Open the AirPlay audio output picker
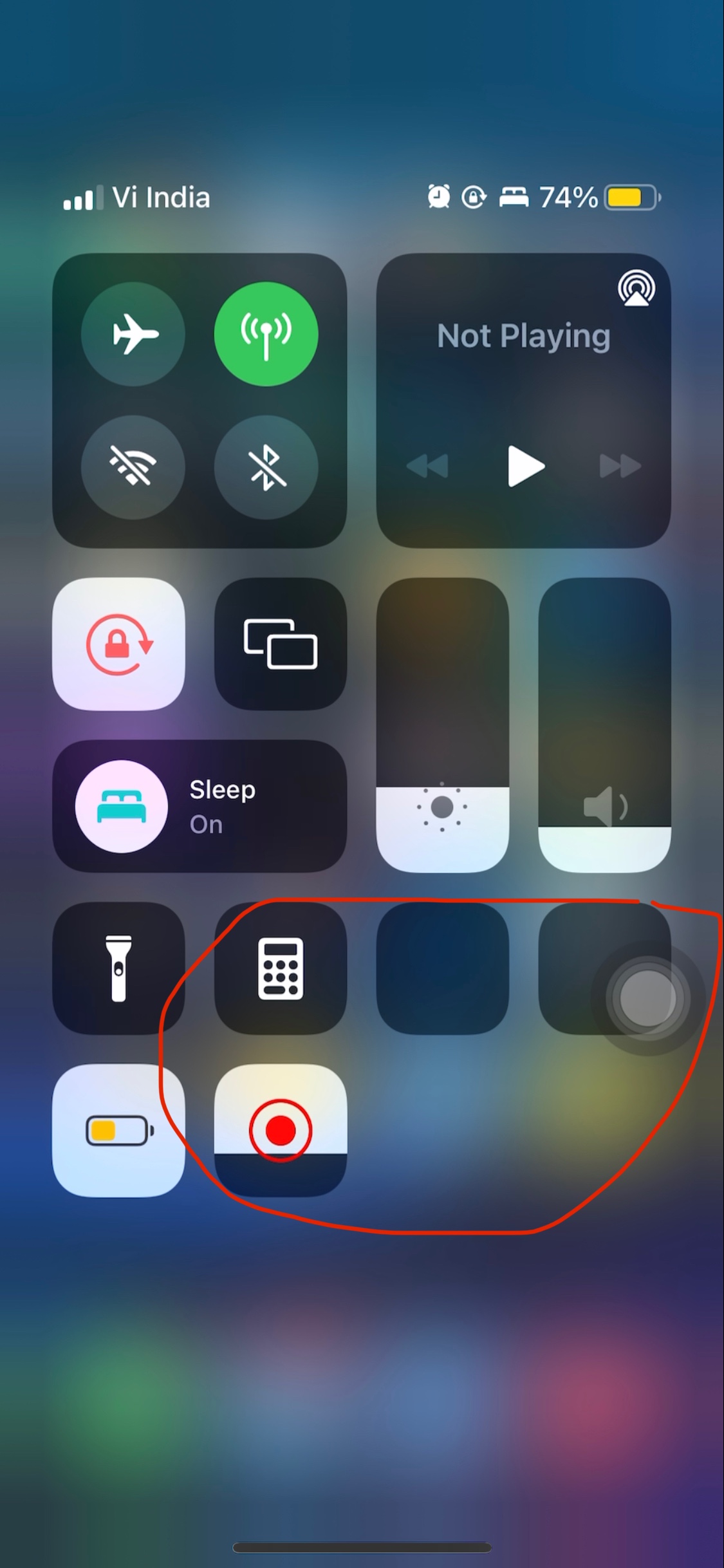Viewport: 724px width, 1568px height. (636, 289)
